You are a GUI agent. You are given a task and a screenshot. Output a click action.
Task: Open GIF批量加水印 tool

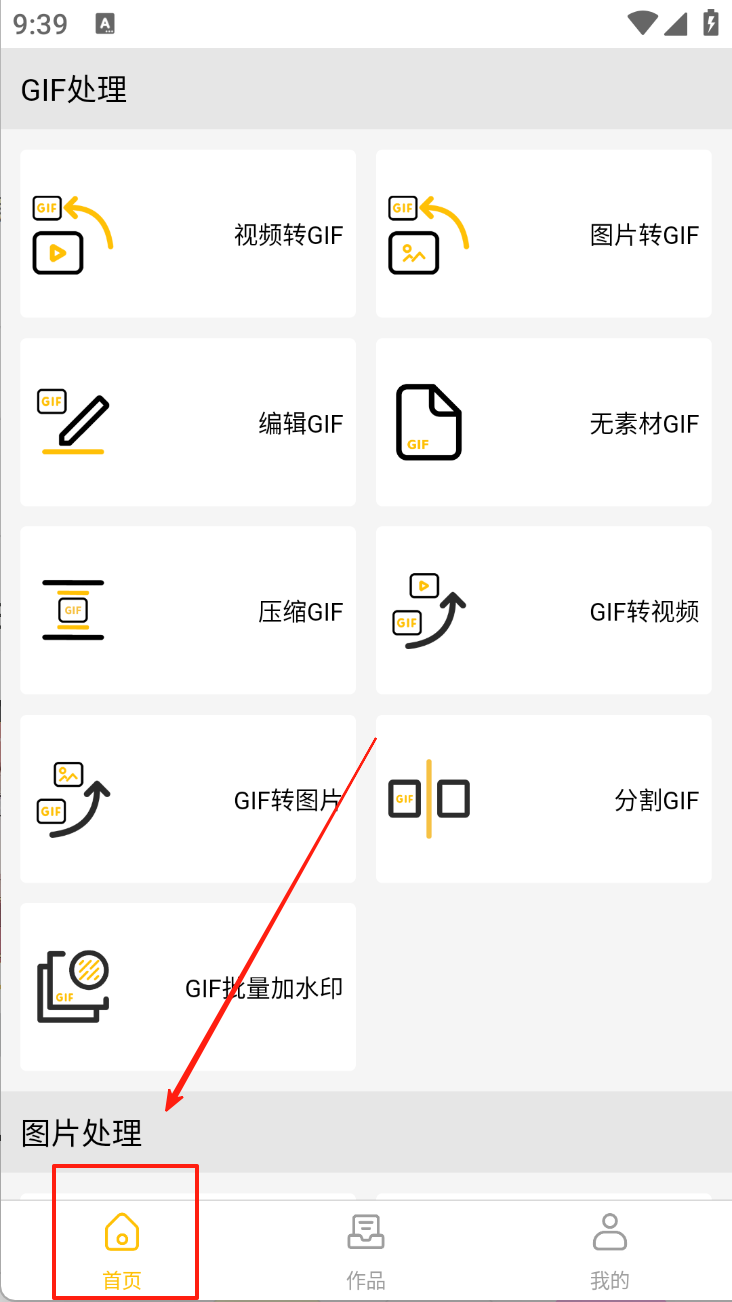[188, 987]
